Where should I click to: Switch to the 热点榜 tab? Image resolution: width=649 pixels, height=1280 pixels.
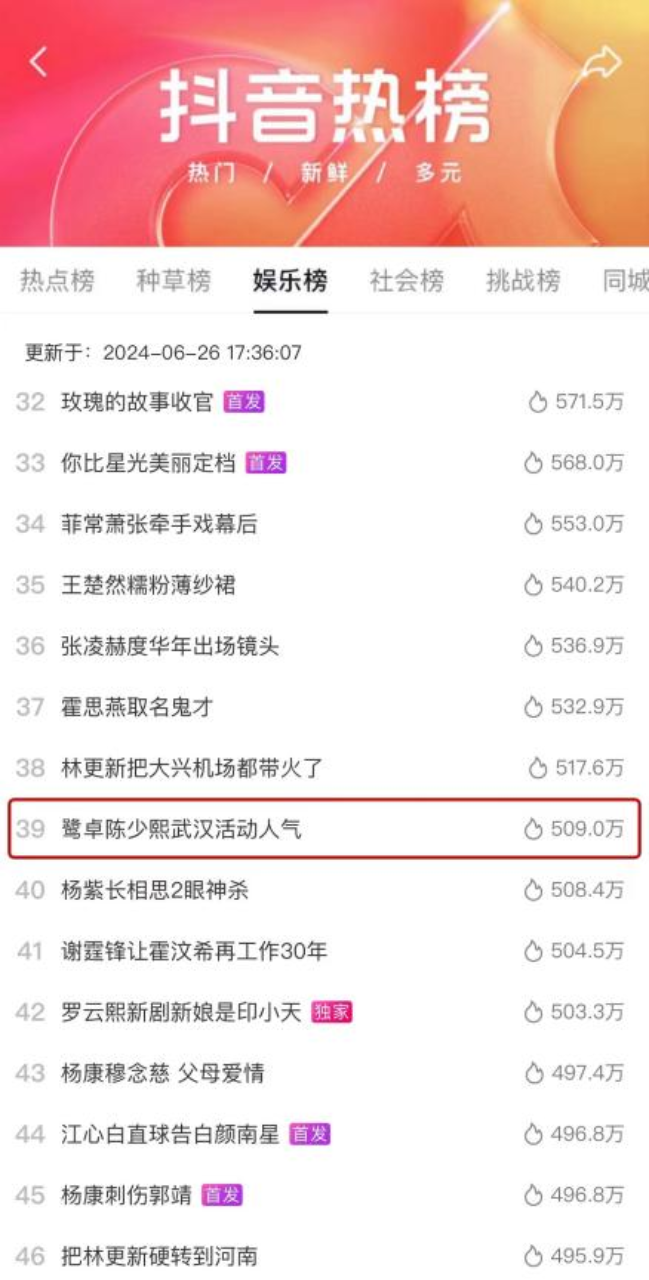[57, 281]
